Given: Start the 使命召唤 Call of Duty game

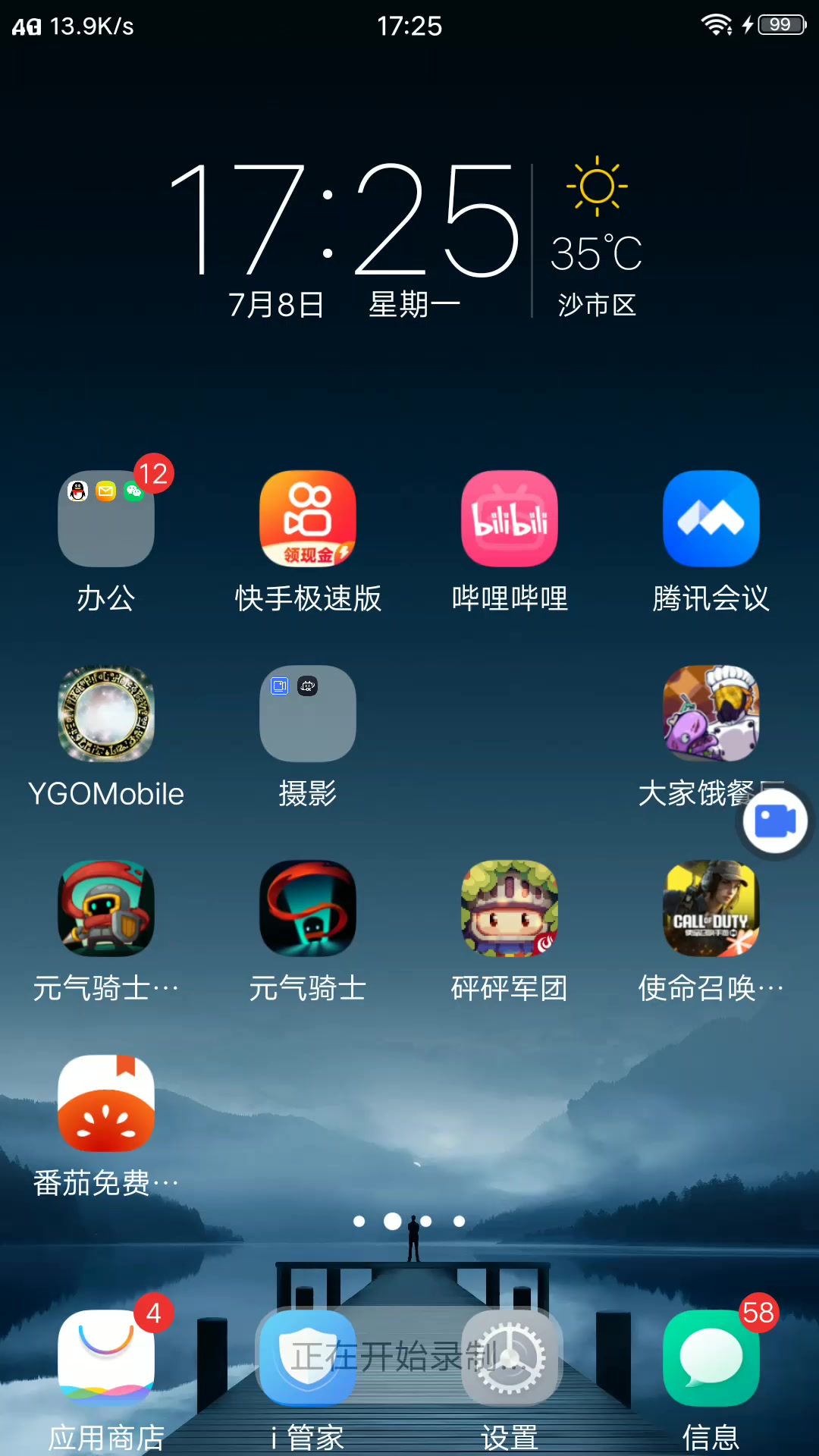Looking at the screenshot, I should pyautogui.click(x=711, y=908).
